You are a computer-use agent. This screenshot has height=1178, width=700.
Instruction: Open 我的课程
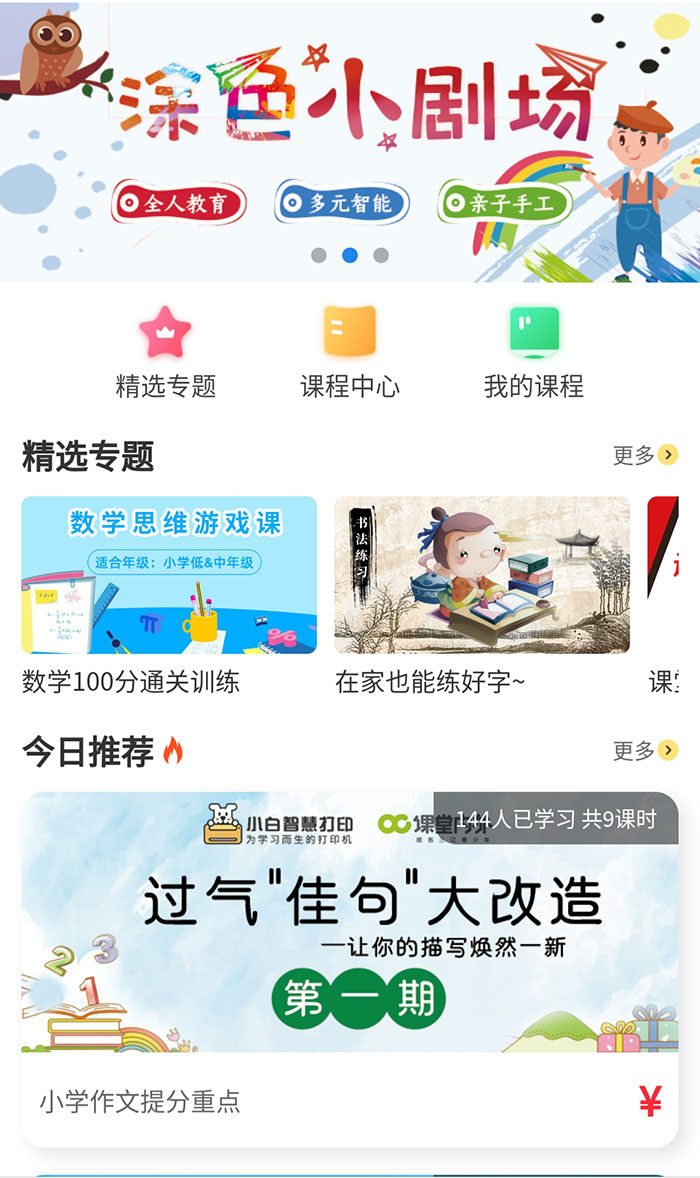point(533,352)
